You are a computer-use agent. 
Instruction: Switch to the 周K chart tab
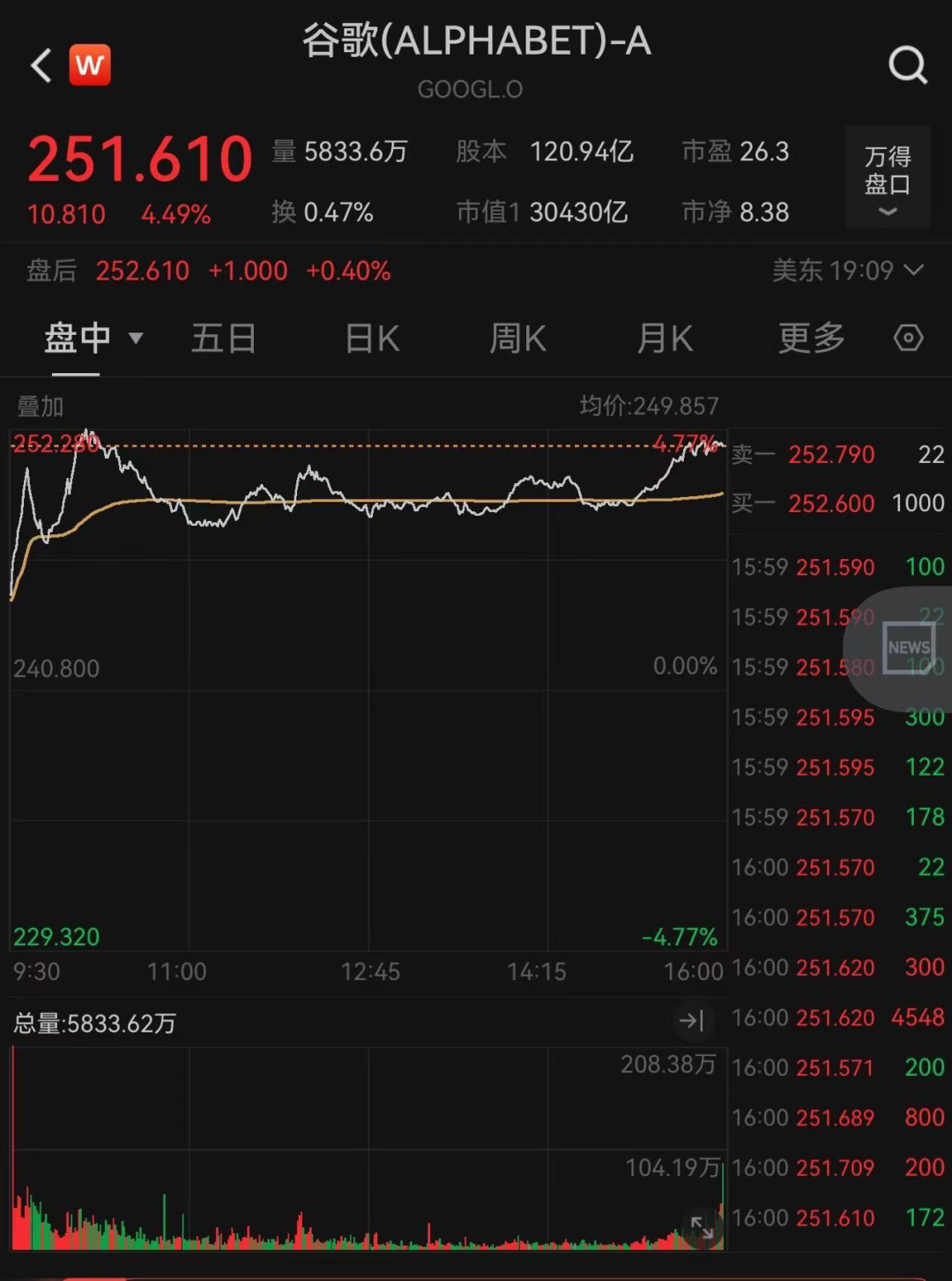click(517, 339)
